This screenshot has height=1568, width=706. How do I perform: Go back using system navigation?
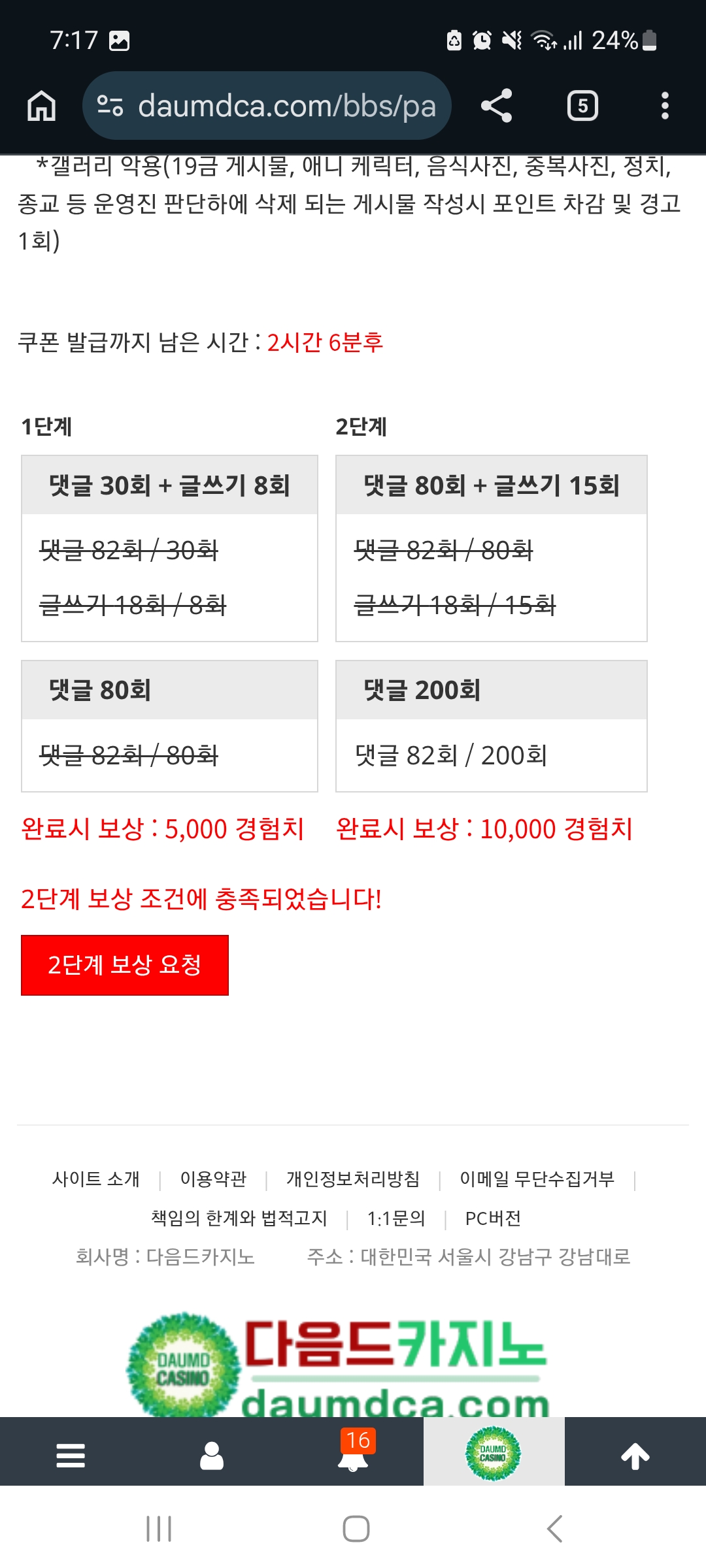[554, 1529]
